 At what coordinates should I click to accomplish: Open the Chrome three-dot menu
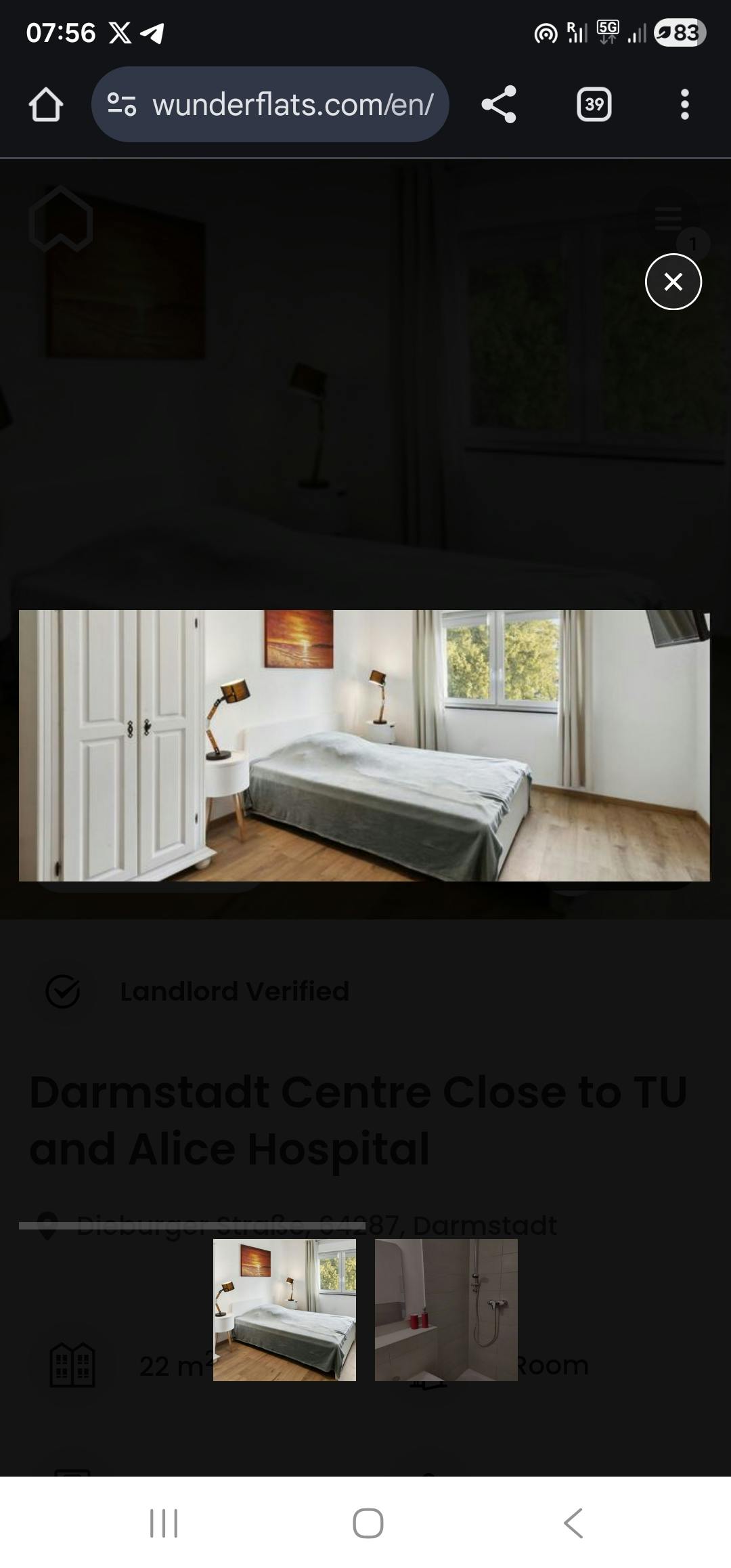coord(686,104)
